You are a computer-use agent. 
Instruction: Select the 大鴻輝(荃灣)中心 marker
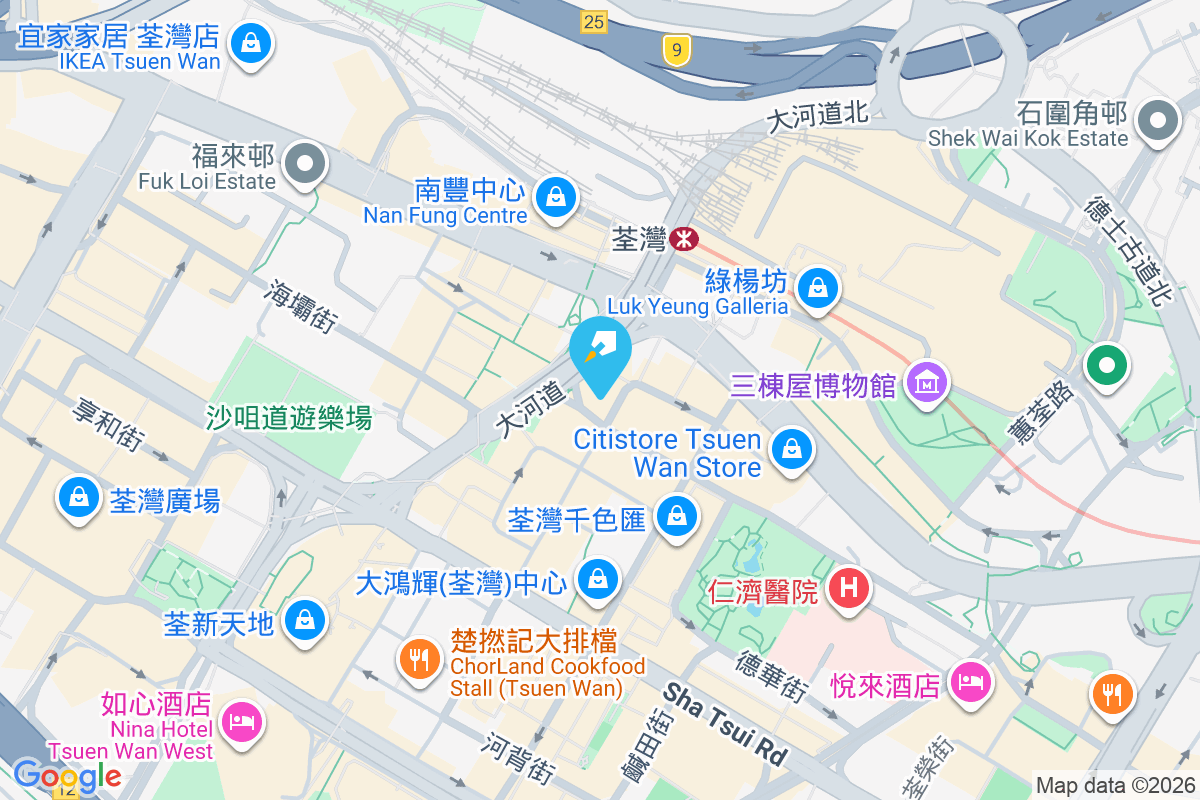tap(597, 578)
